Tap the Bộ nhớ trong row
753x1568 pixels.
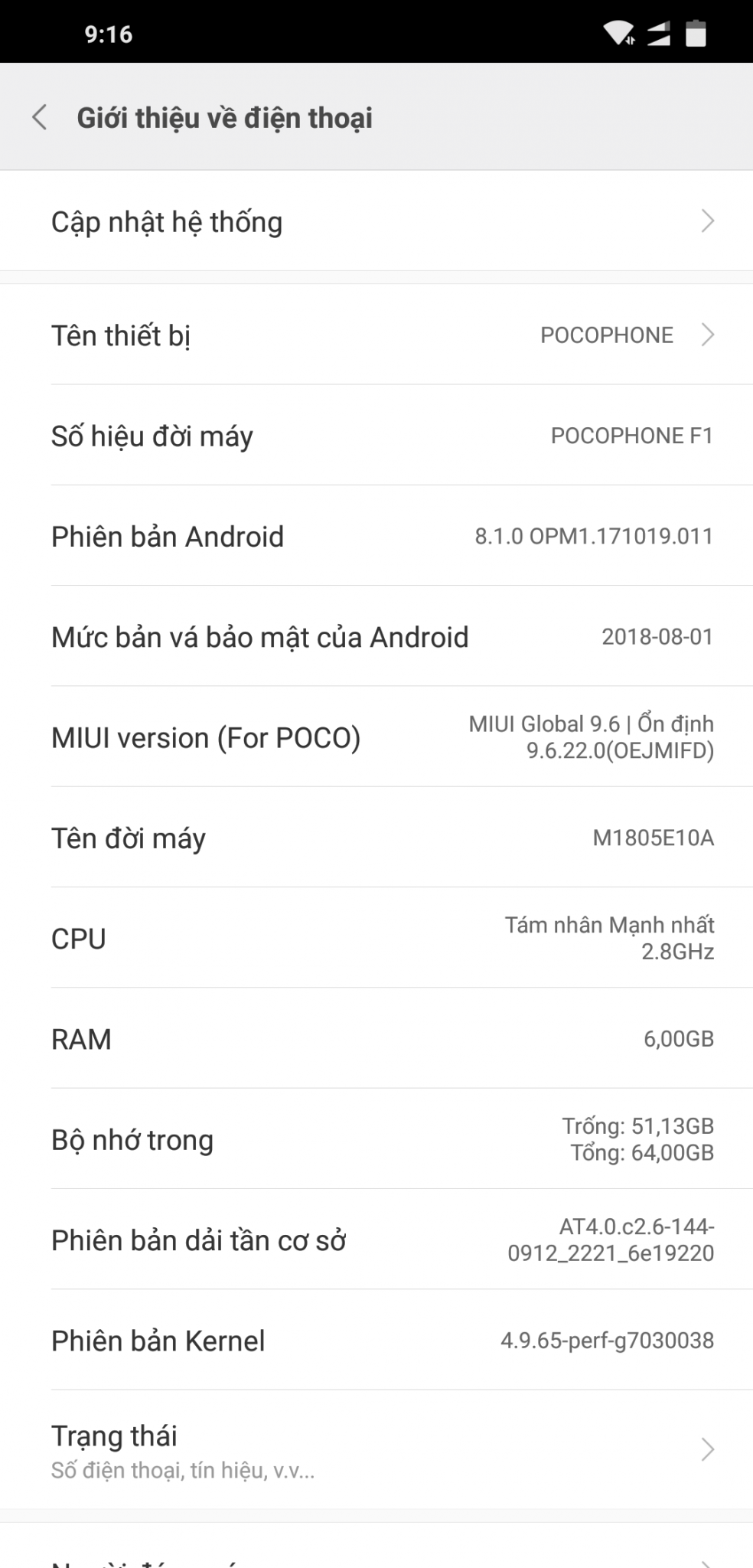click(x=376, y=1139)
